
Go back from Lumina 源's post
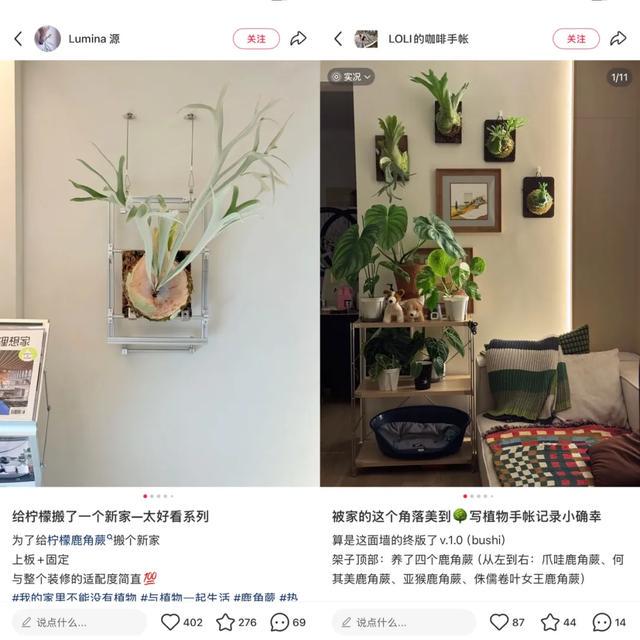pos(17,39)
